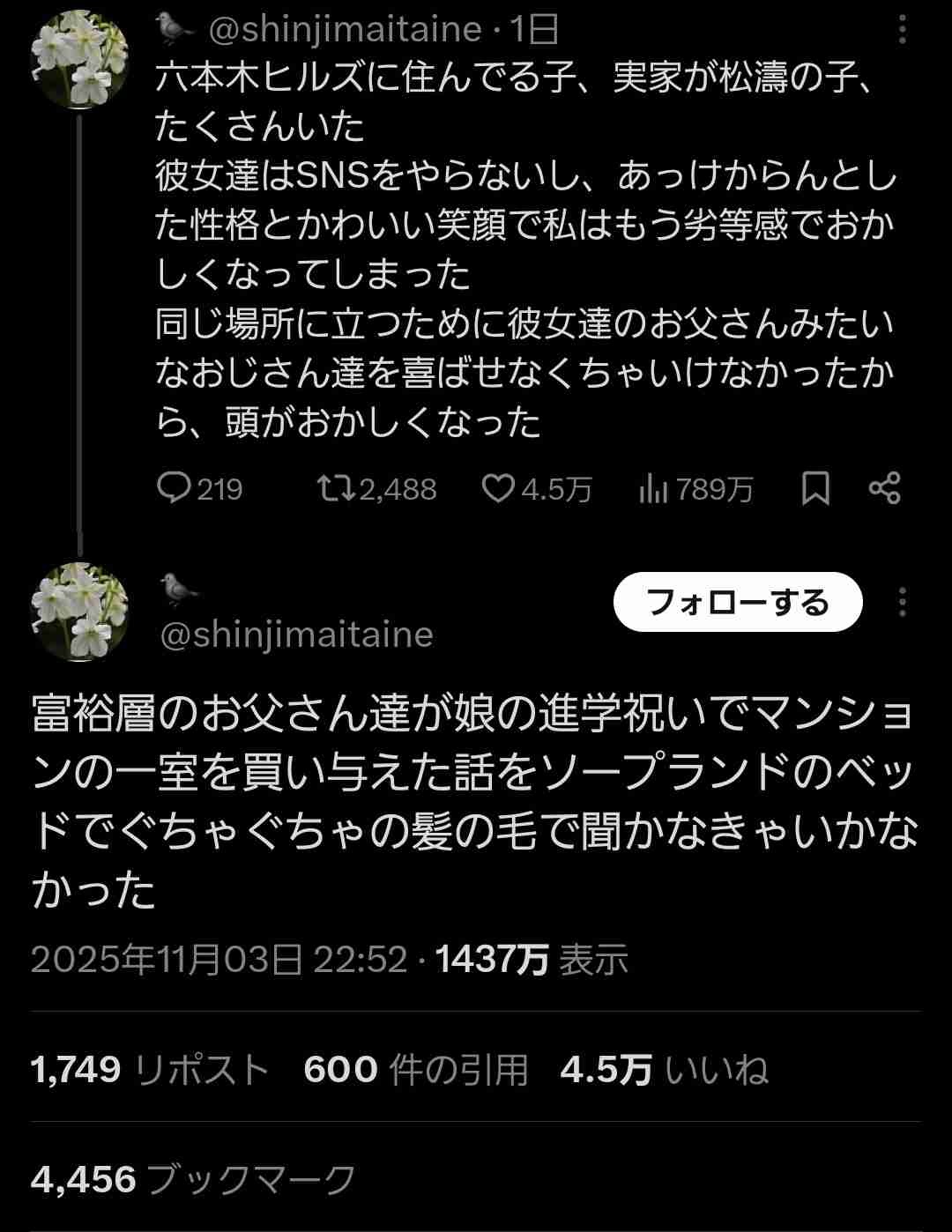Viewport: 952px width, 1232px height.
Task: View the 600 件の引用 quotes
Action: click(x=415, y=1070)
